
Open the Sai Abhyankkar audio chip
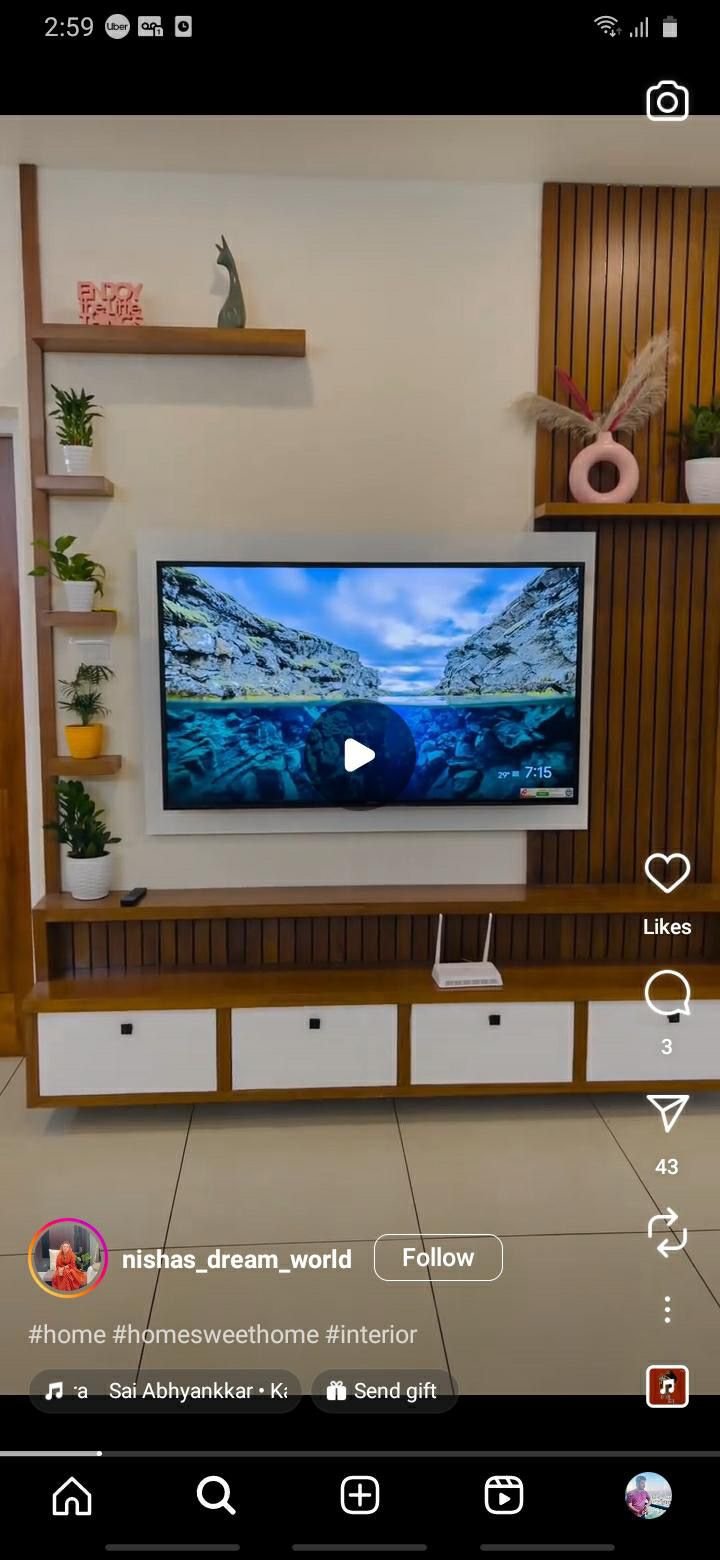[x=165, y=1391]
